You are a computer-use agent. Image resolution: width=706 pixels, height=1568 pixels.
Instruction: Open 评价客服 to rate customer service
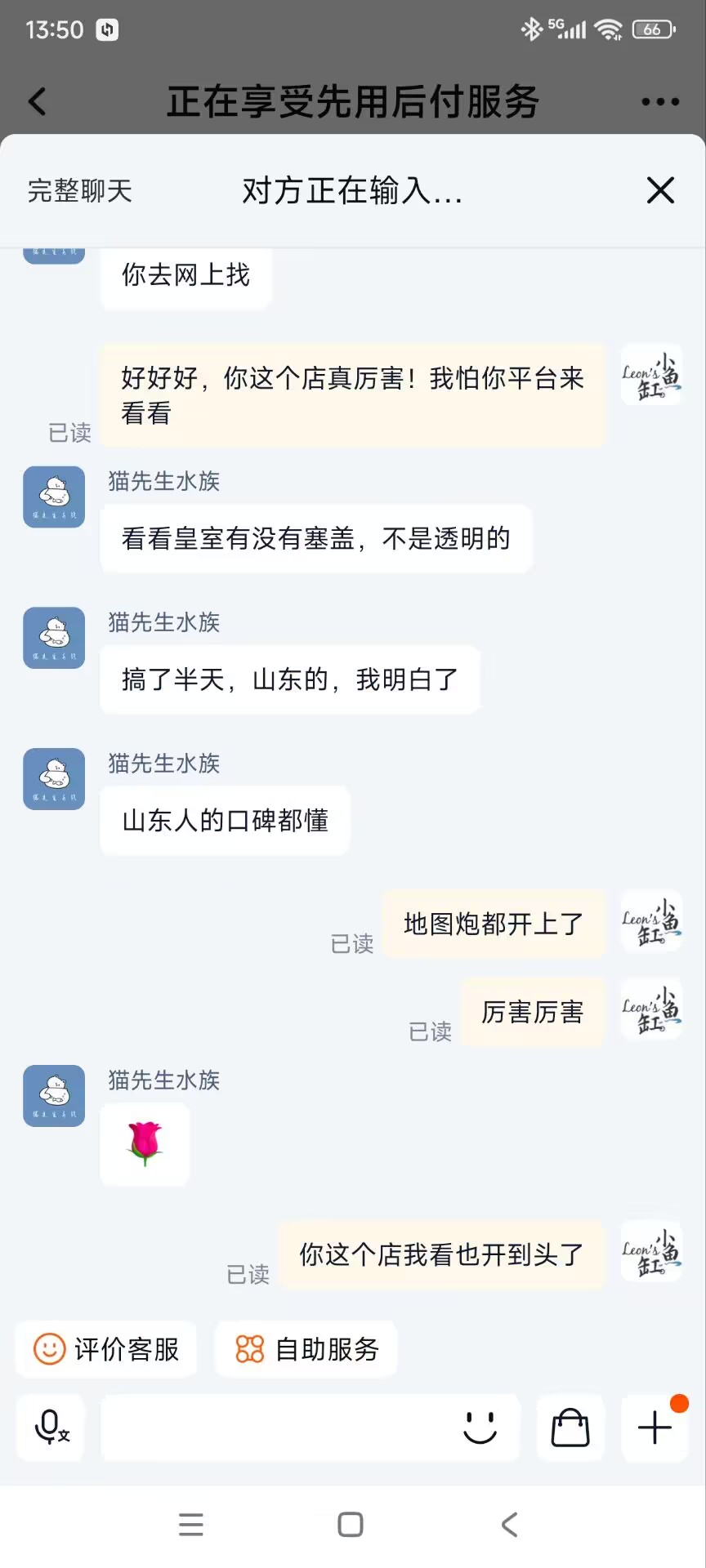click(x=106, y=1349)
